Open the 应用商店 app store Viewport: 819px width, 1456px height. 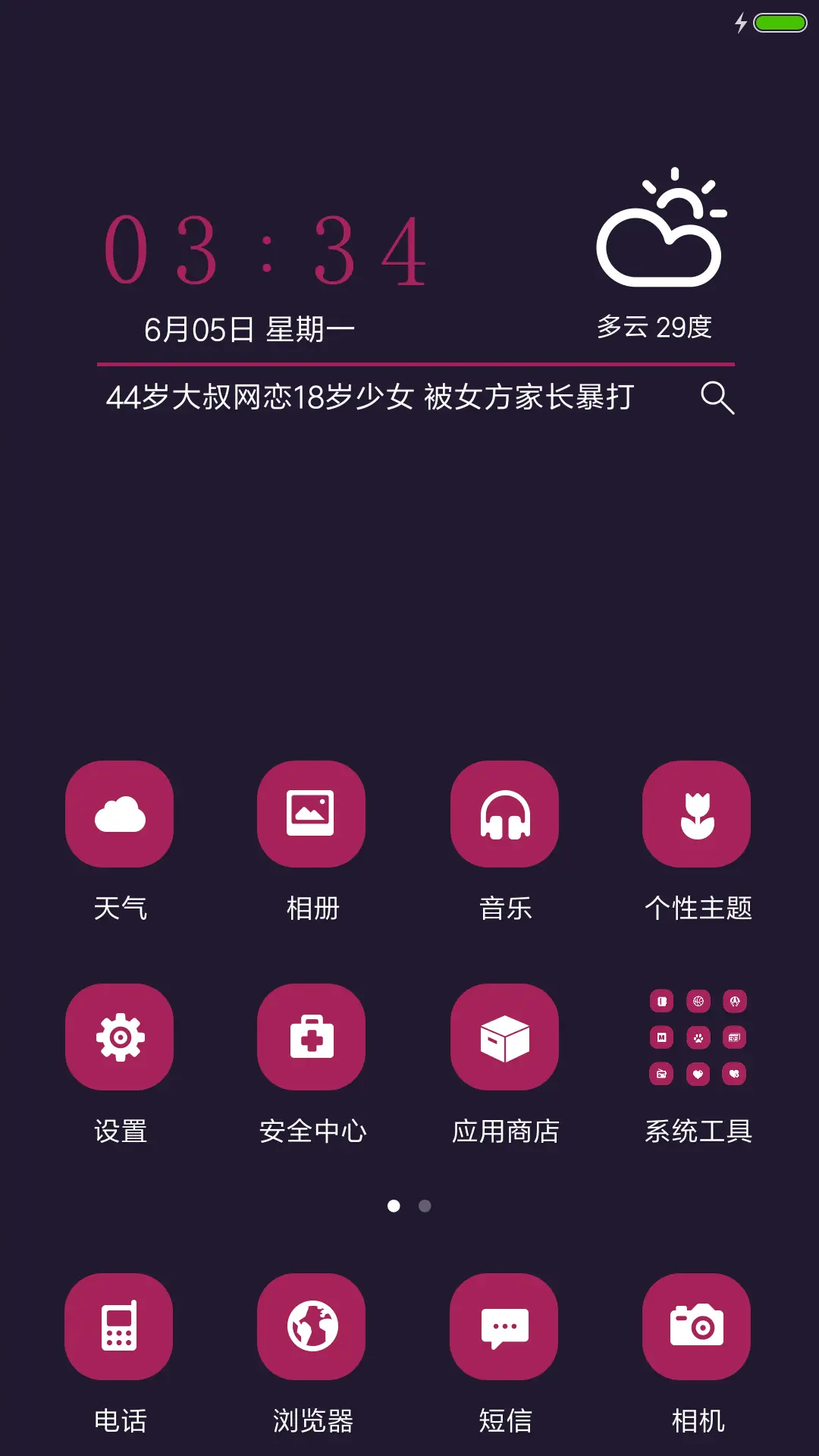[505, 1037]
